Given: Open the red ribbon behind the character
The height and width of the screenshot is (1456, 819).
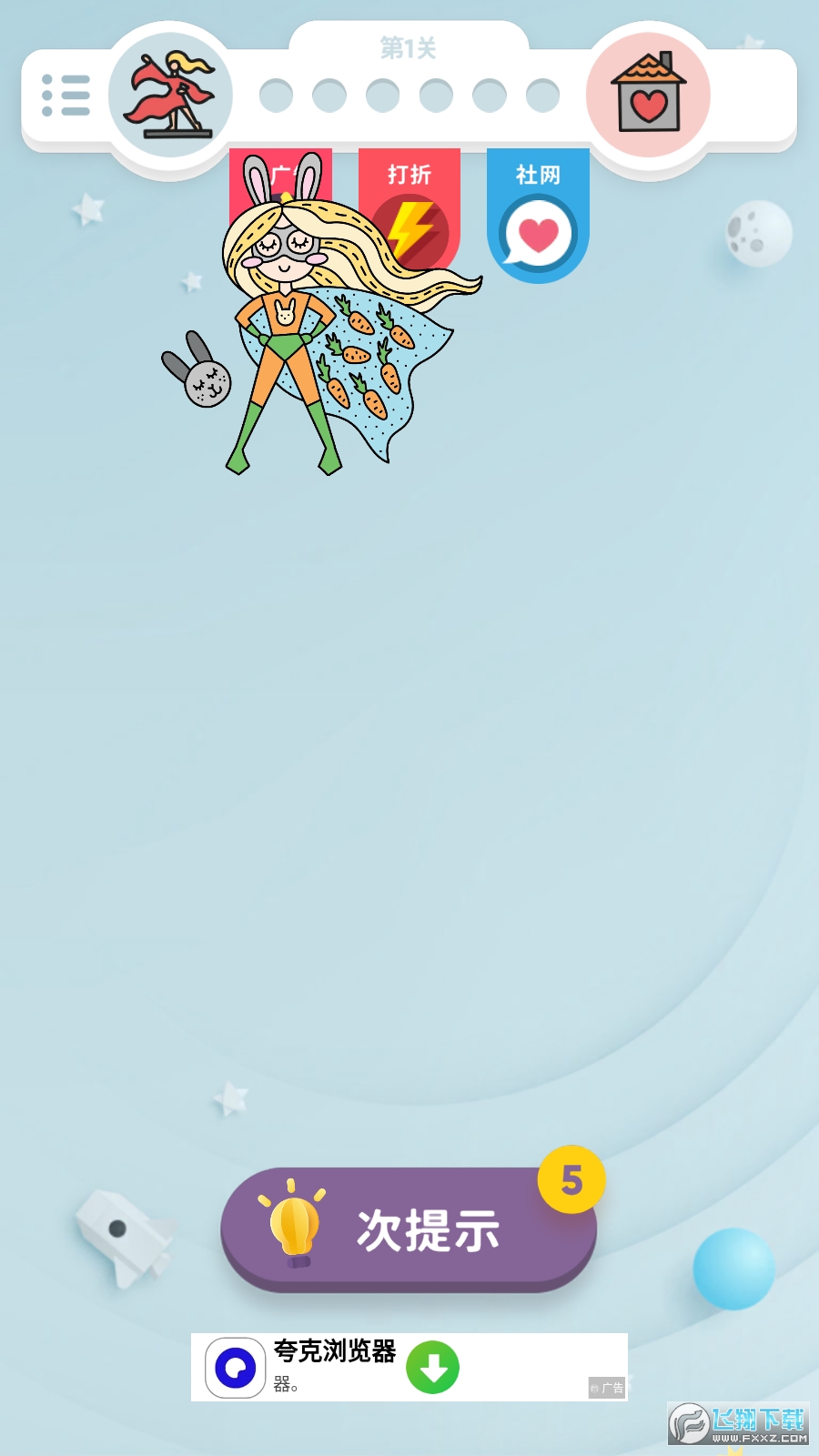Looking at the screenshot, I should [x=280, y=171].
